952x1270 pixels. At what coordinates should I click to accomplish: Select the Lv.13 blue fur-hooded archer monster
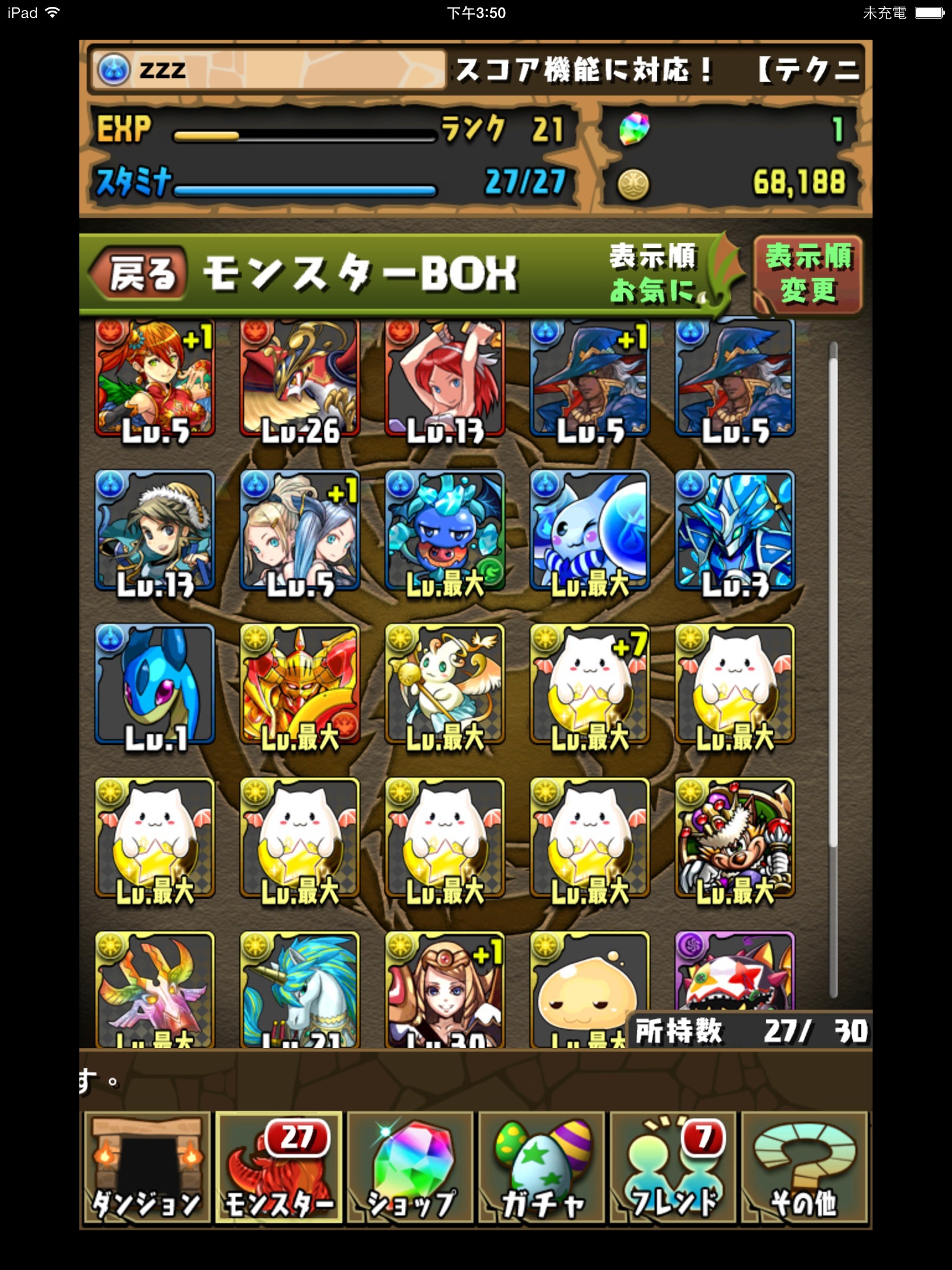click(155, 530)
